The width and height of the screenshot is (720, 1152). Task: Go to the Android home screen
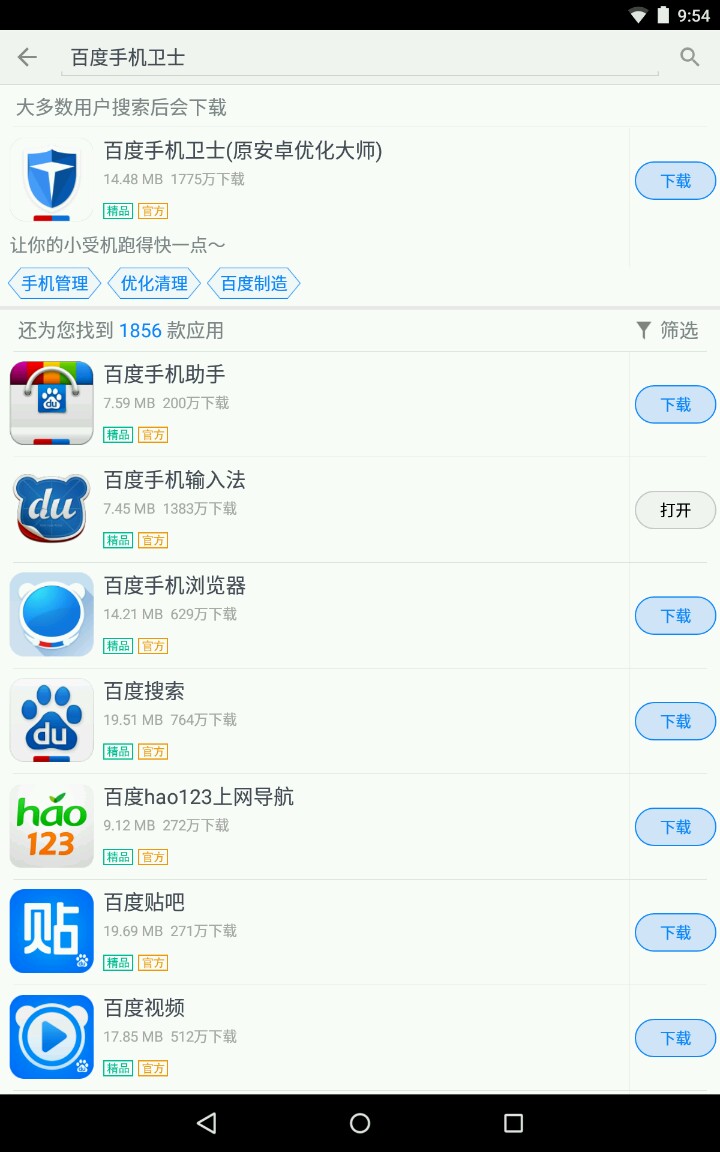click(x=360, y=1123)
